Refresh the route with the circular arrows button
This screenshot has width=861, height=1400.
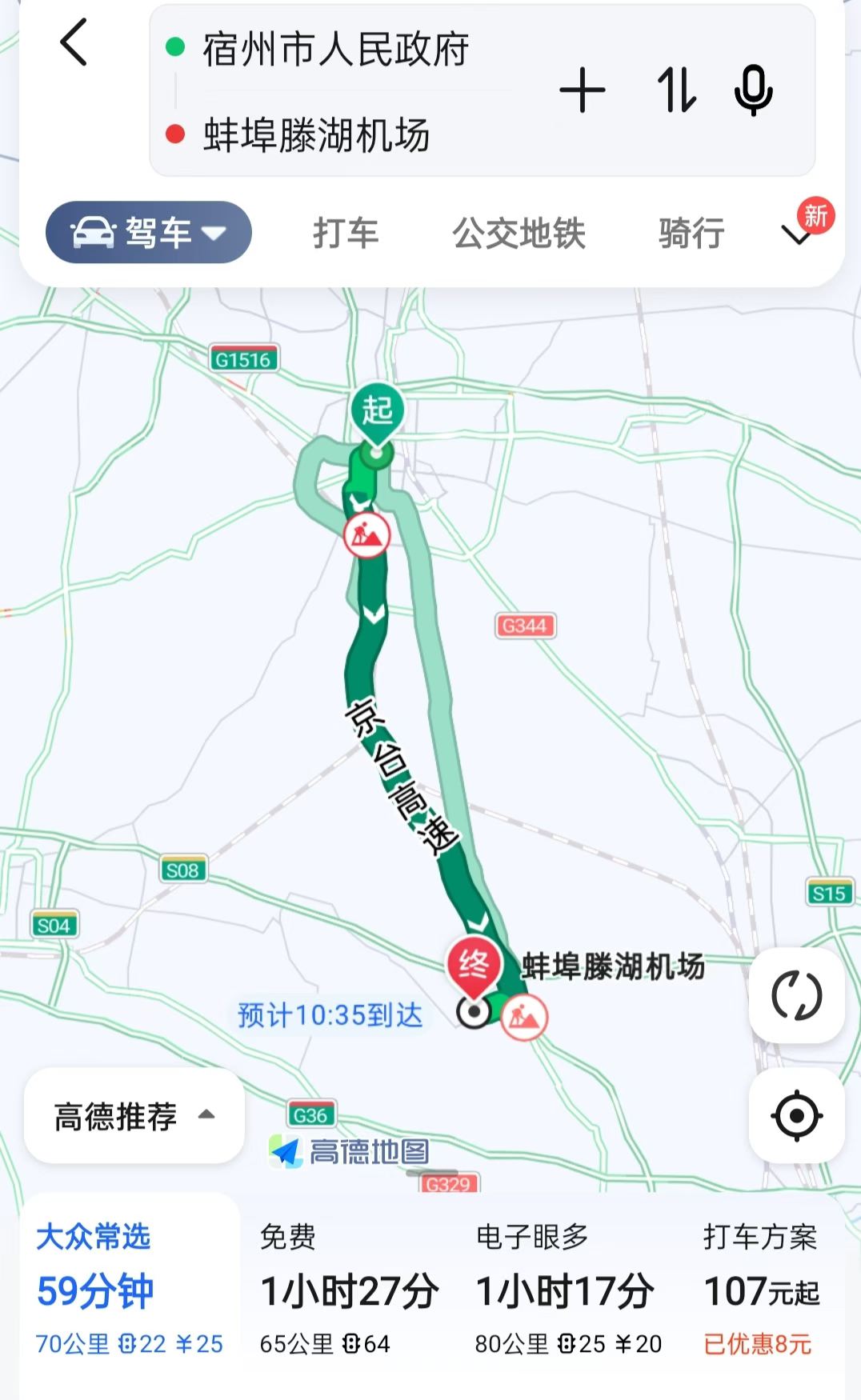(x=796, y=996)
